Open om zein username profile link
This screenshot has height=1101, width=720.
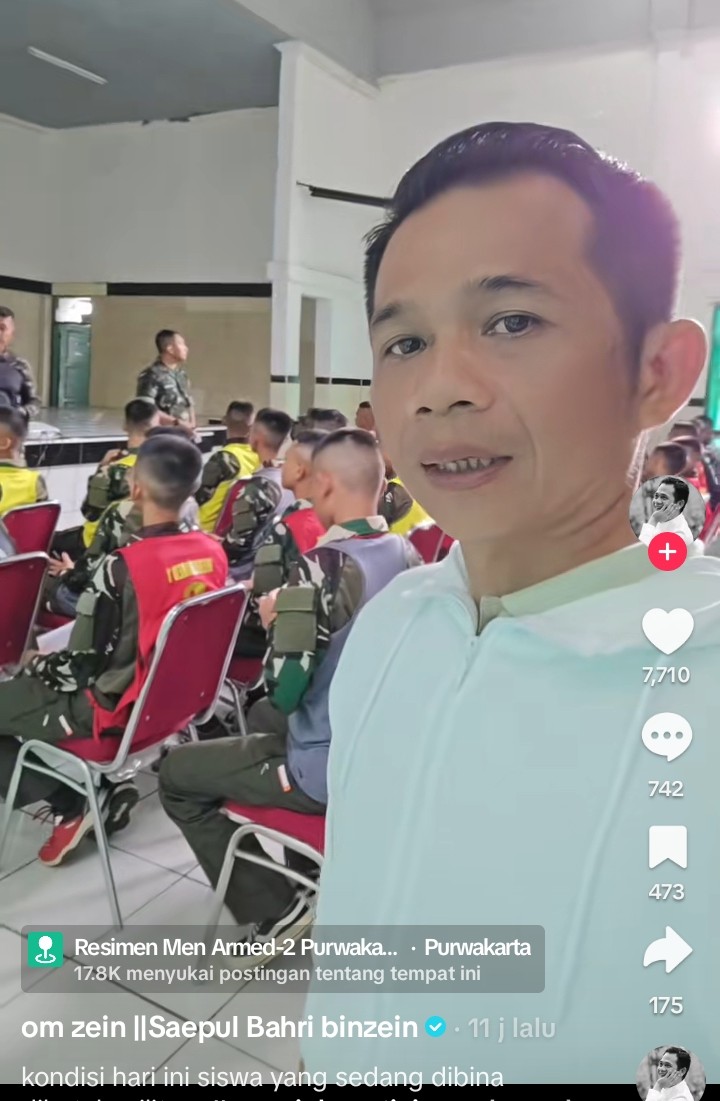pos(219,1027)
